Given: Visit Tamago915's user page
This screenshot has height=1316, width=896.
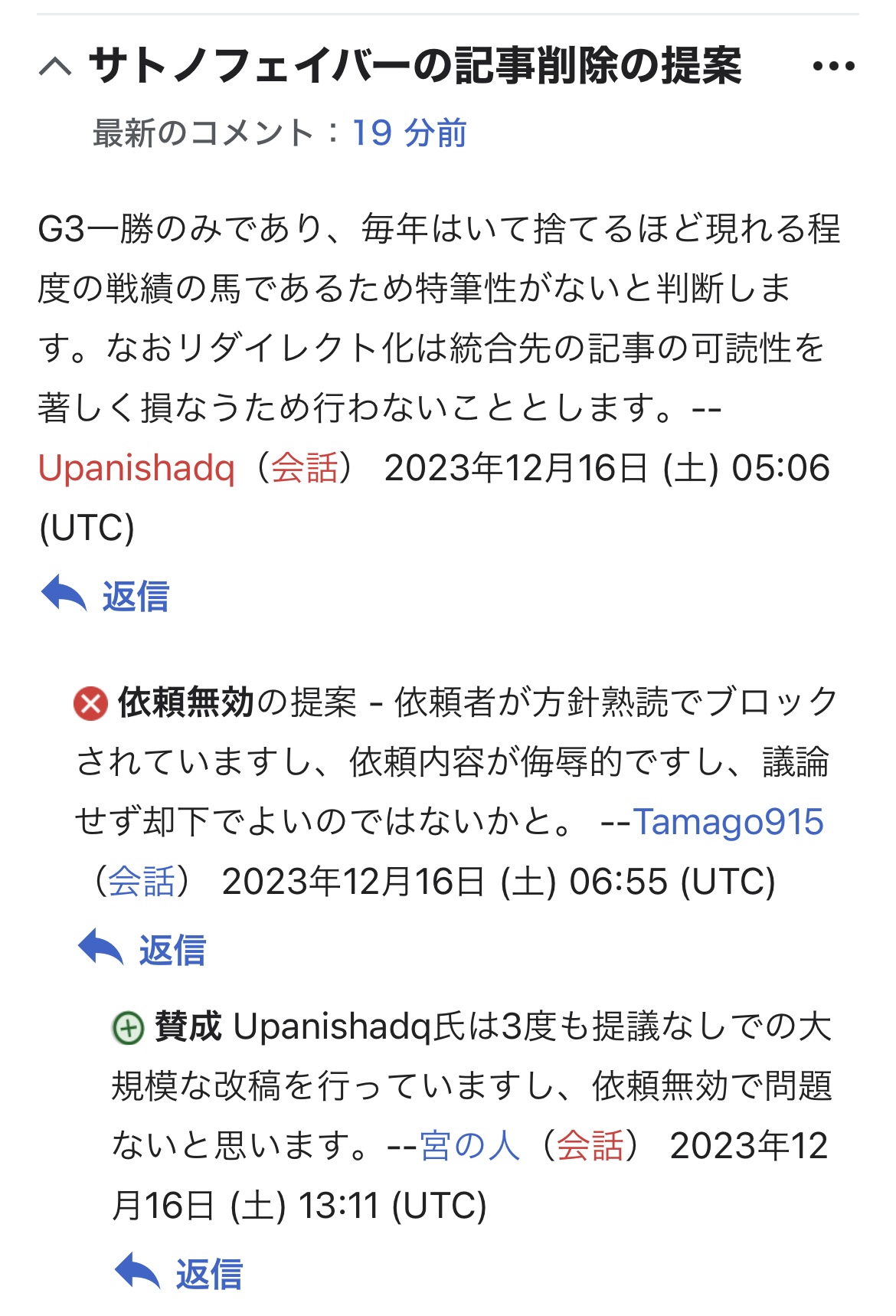Looking at the screenshot, I should coord(728,822).
